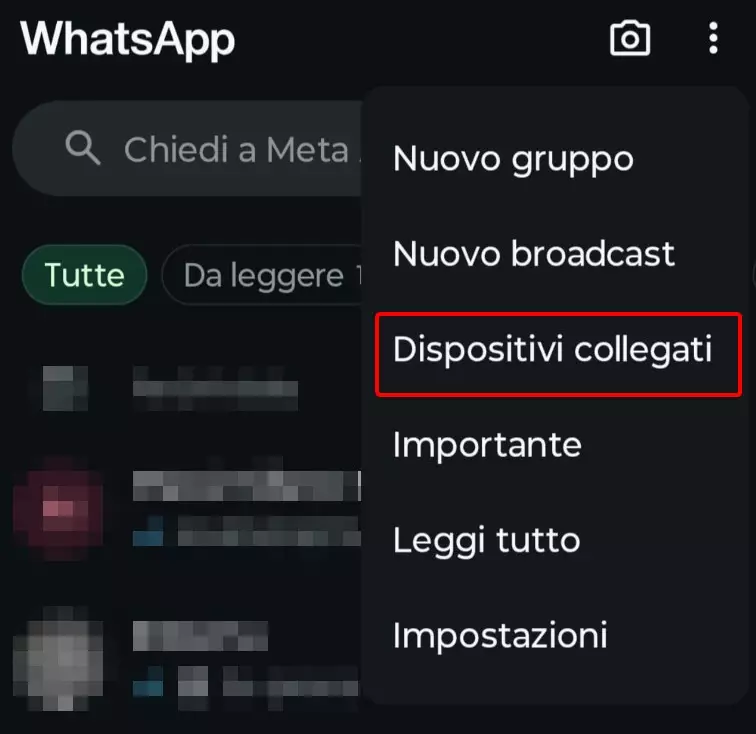Viewport: 756px width, 734px height.
Task: Select Nuovo gruppo from the menu
Action: [513, 158]
